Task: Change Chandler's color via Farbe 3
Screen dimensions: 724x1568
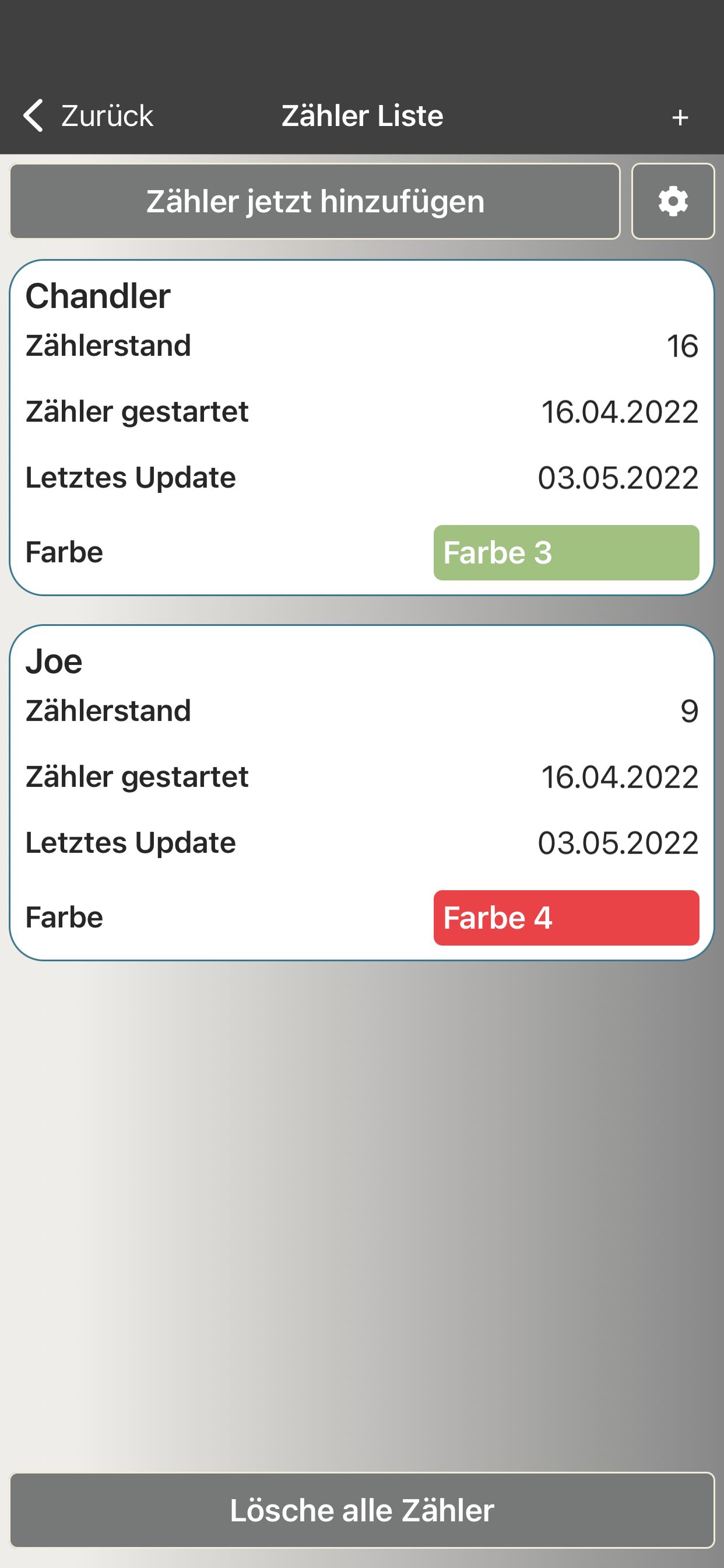Action: (567, 552)
